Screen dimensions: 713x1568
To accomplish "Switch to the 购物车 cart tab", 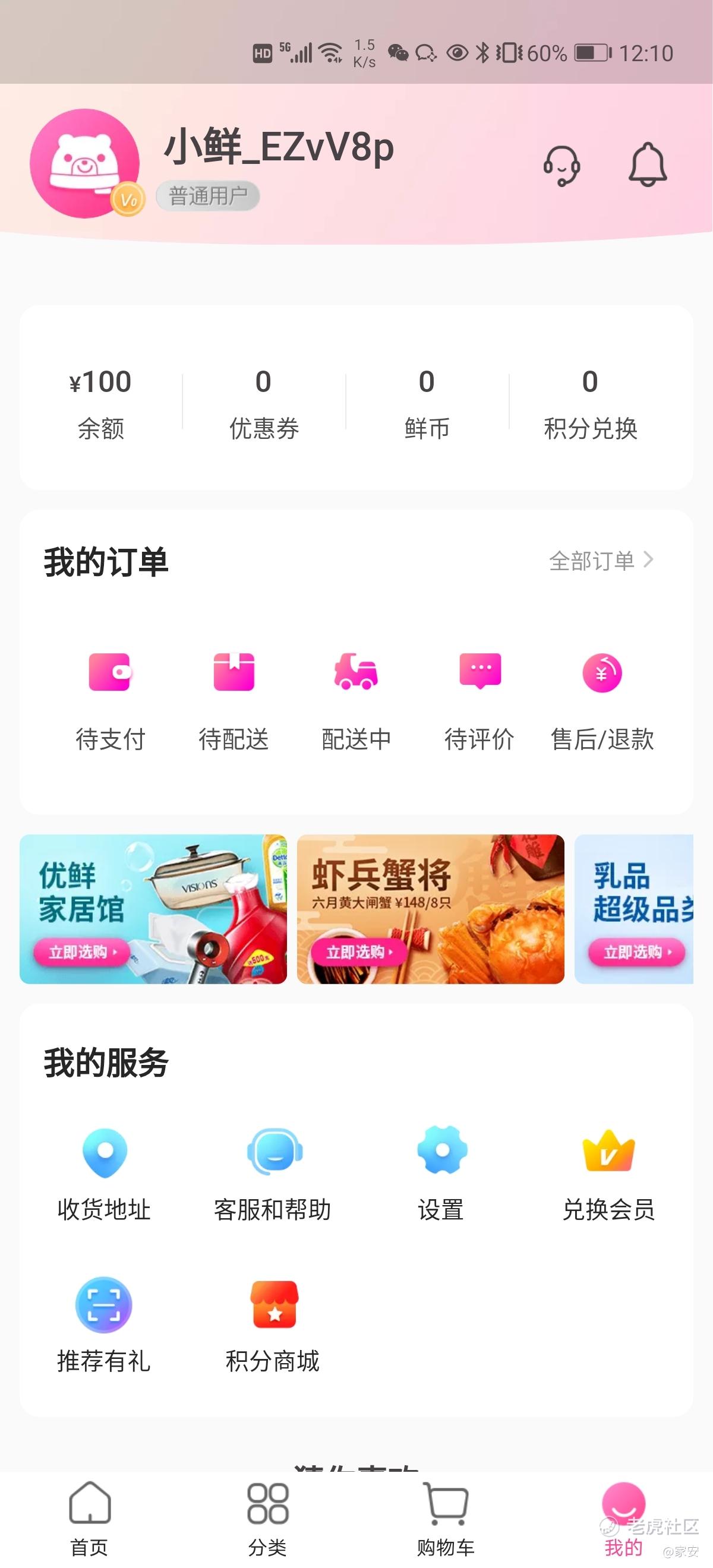I will [x=446, y=1519].
